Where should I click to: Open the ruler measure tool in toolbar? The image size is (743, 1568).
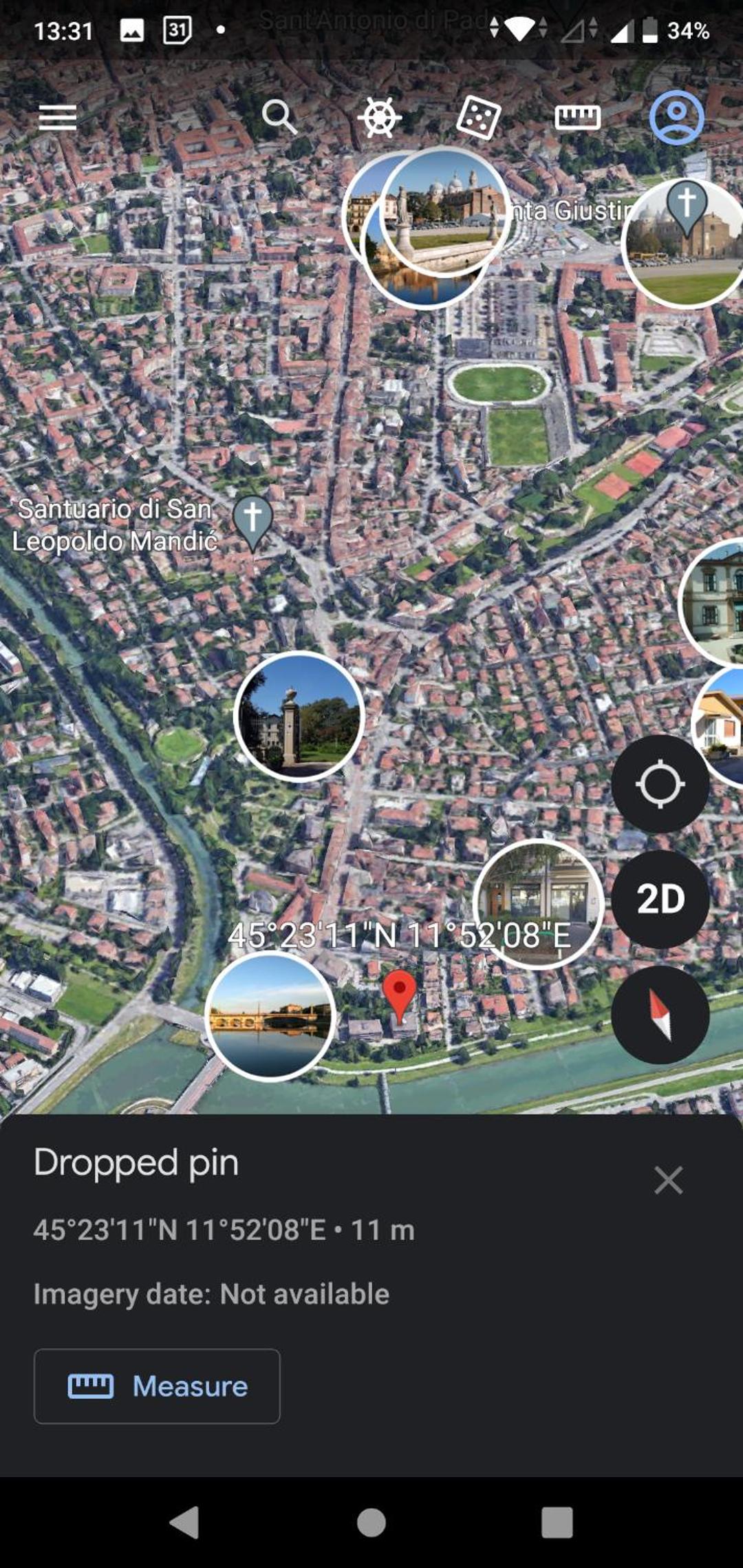tap(578, 118)
